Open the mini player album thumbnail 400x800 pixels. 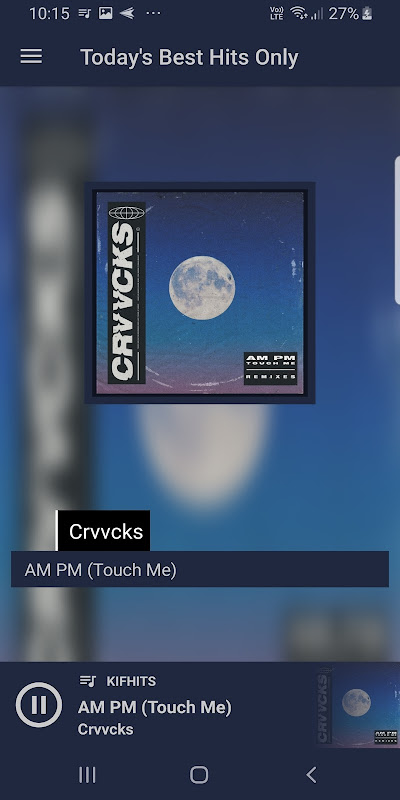(357, 706)
